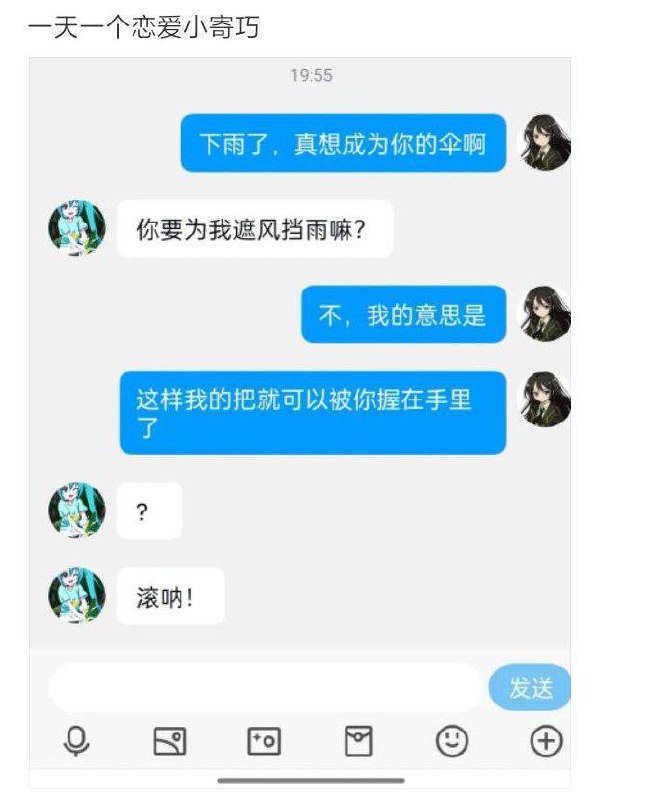
Task: Open the plus more-options icon
Action: (x=547, y=741)
